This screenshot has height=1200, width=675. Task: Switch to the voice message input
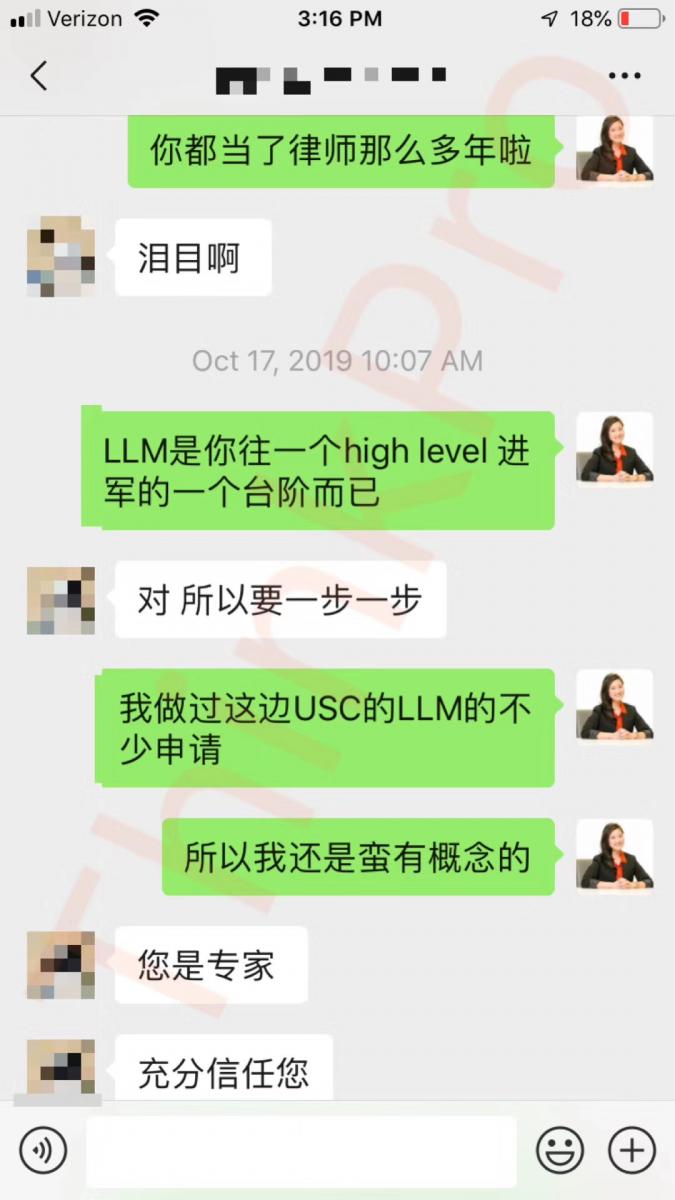pyautogui.click(x=43, y=1150)
